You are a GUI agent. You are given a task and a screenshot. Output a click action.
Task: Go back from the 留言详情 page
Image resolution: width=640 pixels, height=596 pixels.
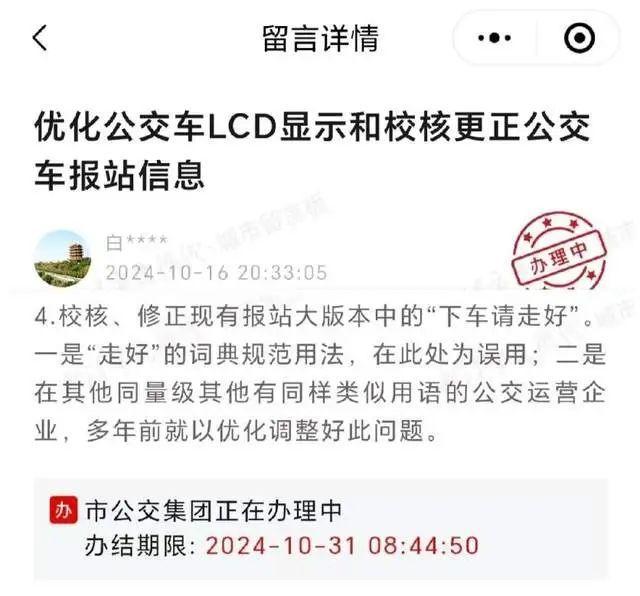[x=39, y=39]
